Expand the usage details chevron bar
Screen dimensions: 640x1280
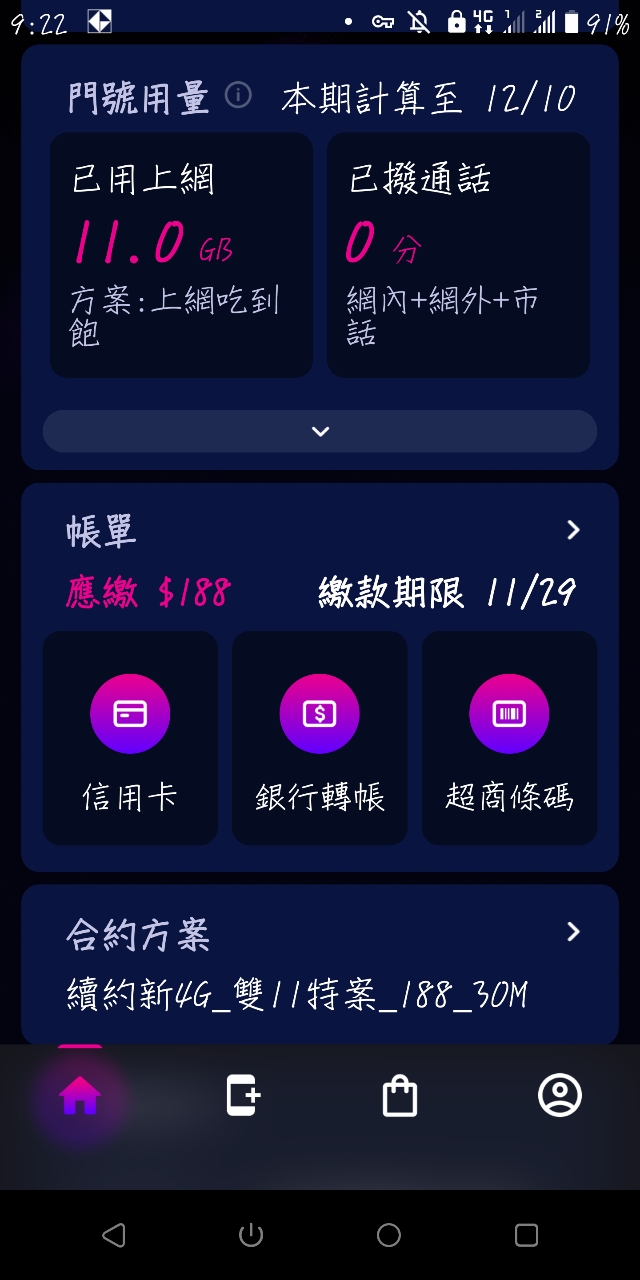(x=320, y=431)
